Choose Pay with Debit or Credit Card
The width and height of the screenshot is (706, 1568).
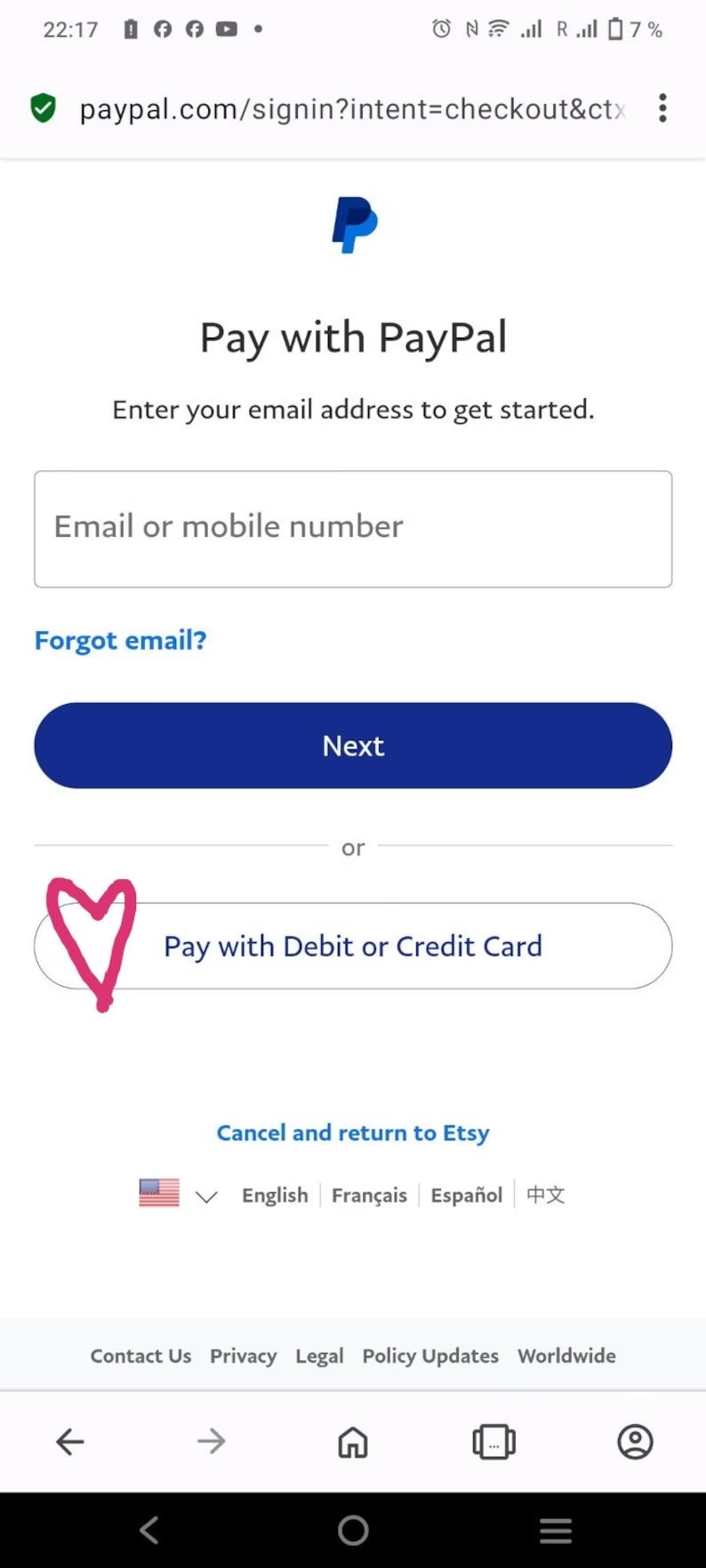click(x=353, y=946)
